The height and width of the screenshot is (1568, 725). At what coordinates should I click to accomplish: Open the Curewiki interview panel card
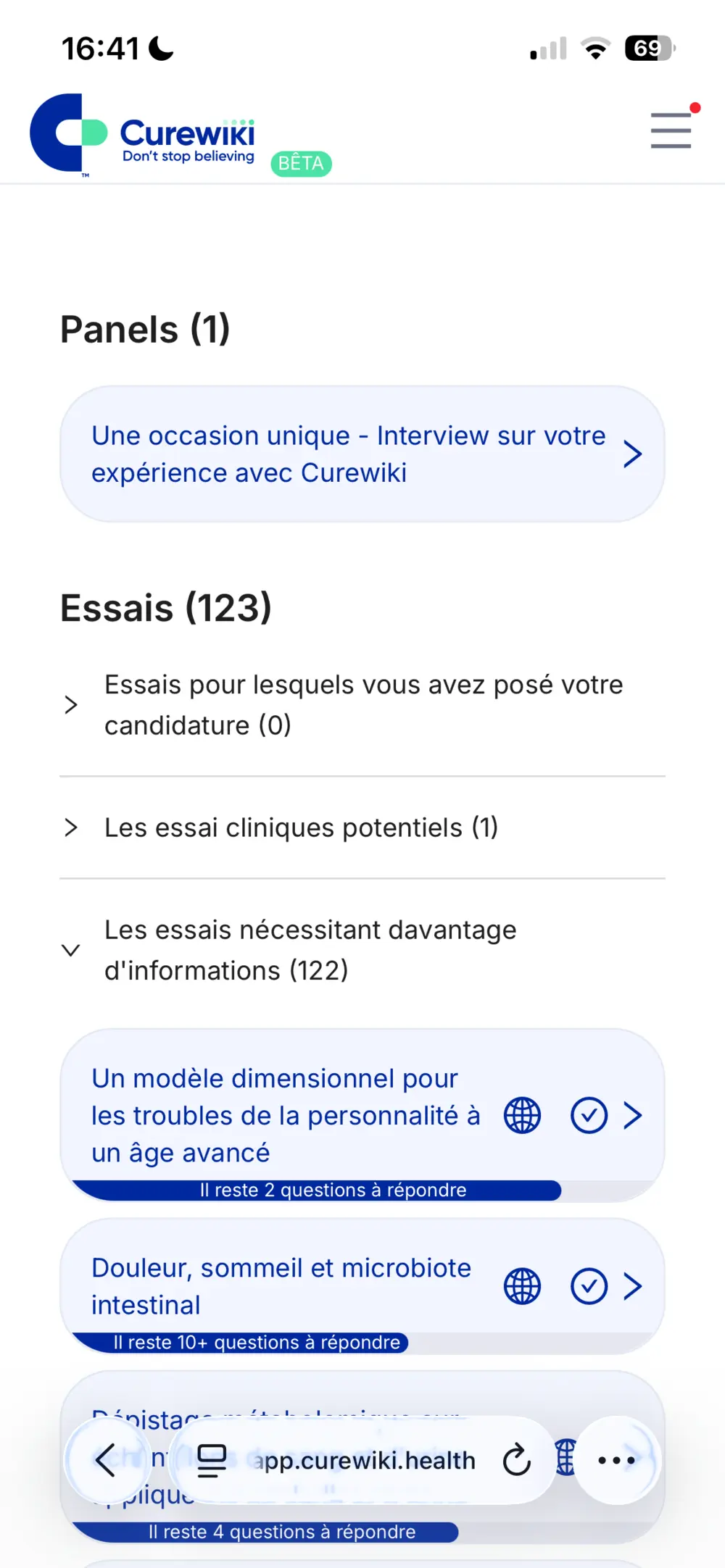tap(362, 454)
